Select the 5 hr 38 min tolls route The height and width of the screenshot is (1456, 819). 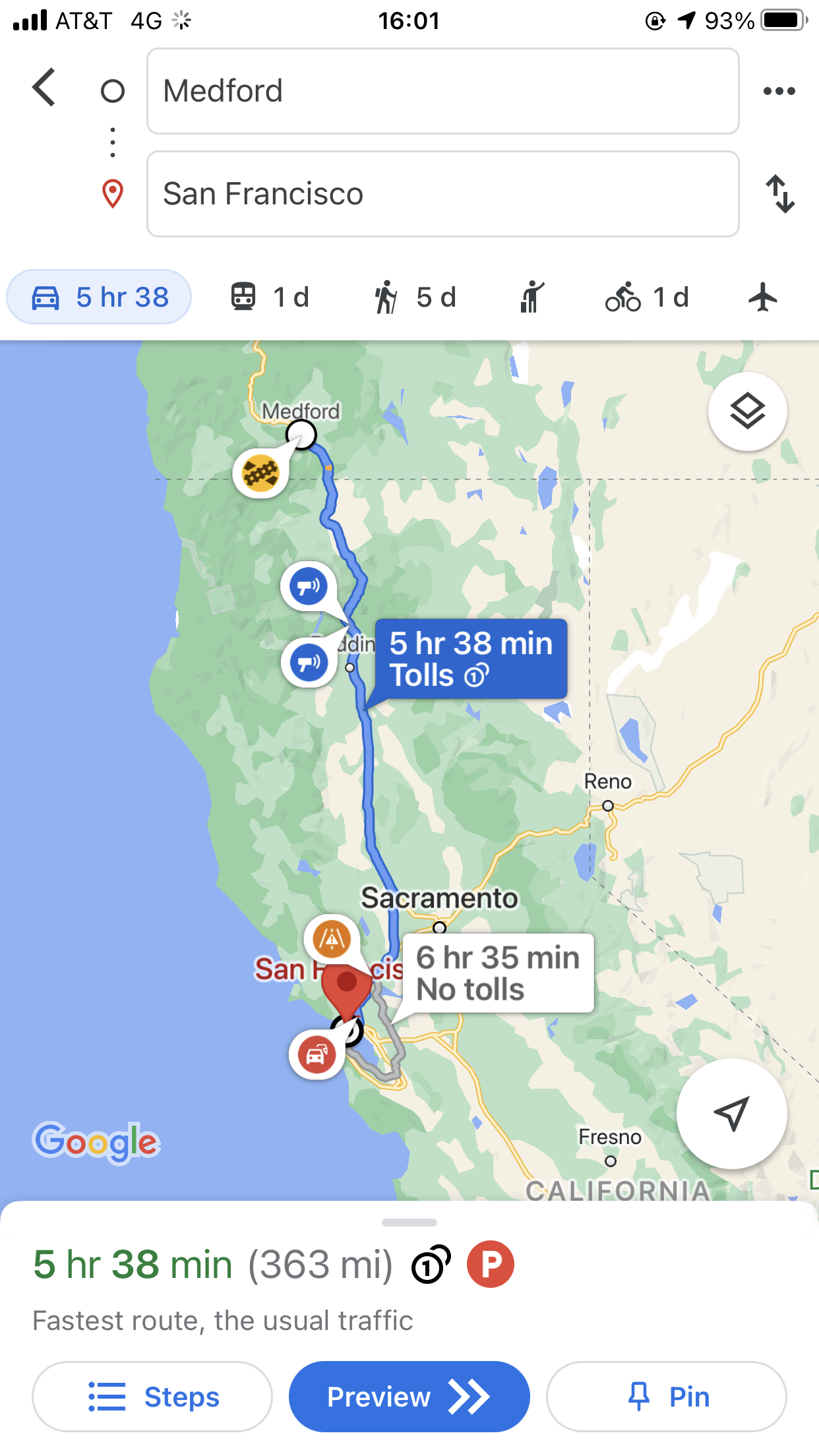pyautogui.click(x=471, y=659)
